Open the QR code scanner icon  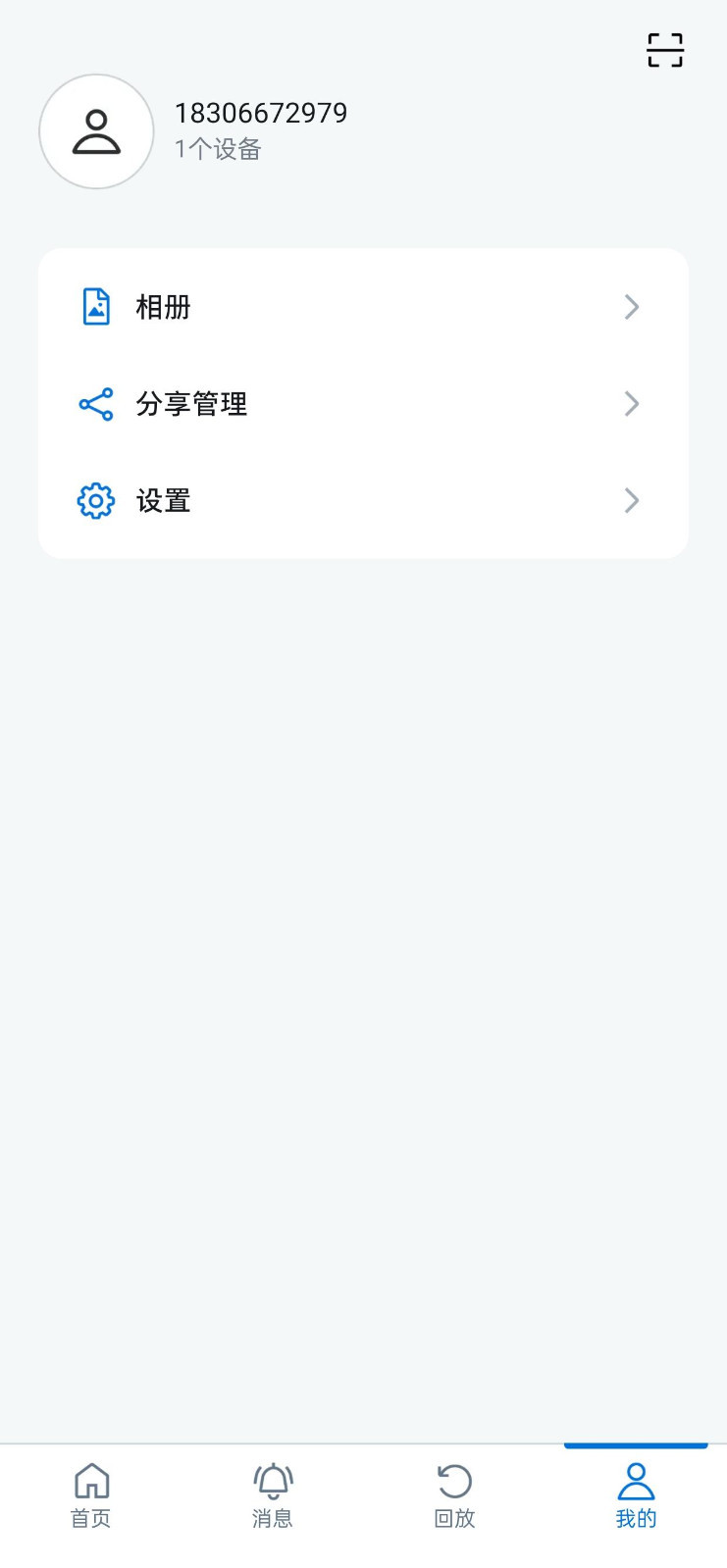pyautogui.click(x=665, y=50)
